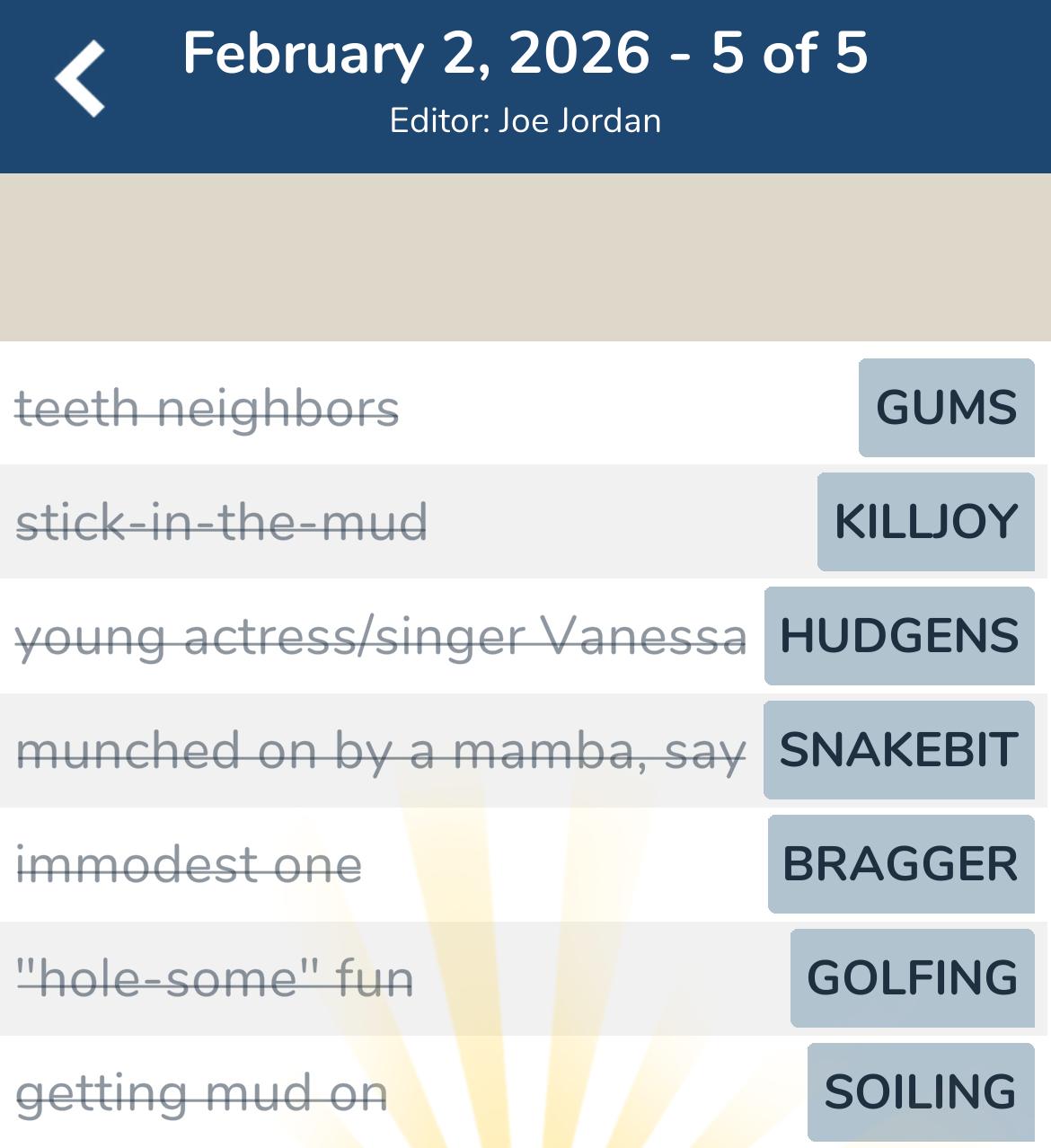
Task: Tap the 'munched on by a mamba' clue
Action: coord(381,750)
